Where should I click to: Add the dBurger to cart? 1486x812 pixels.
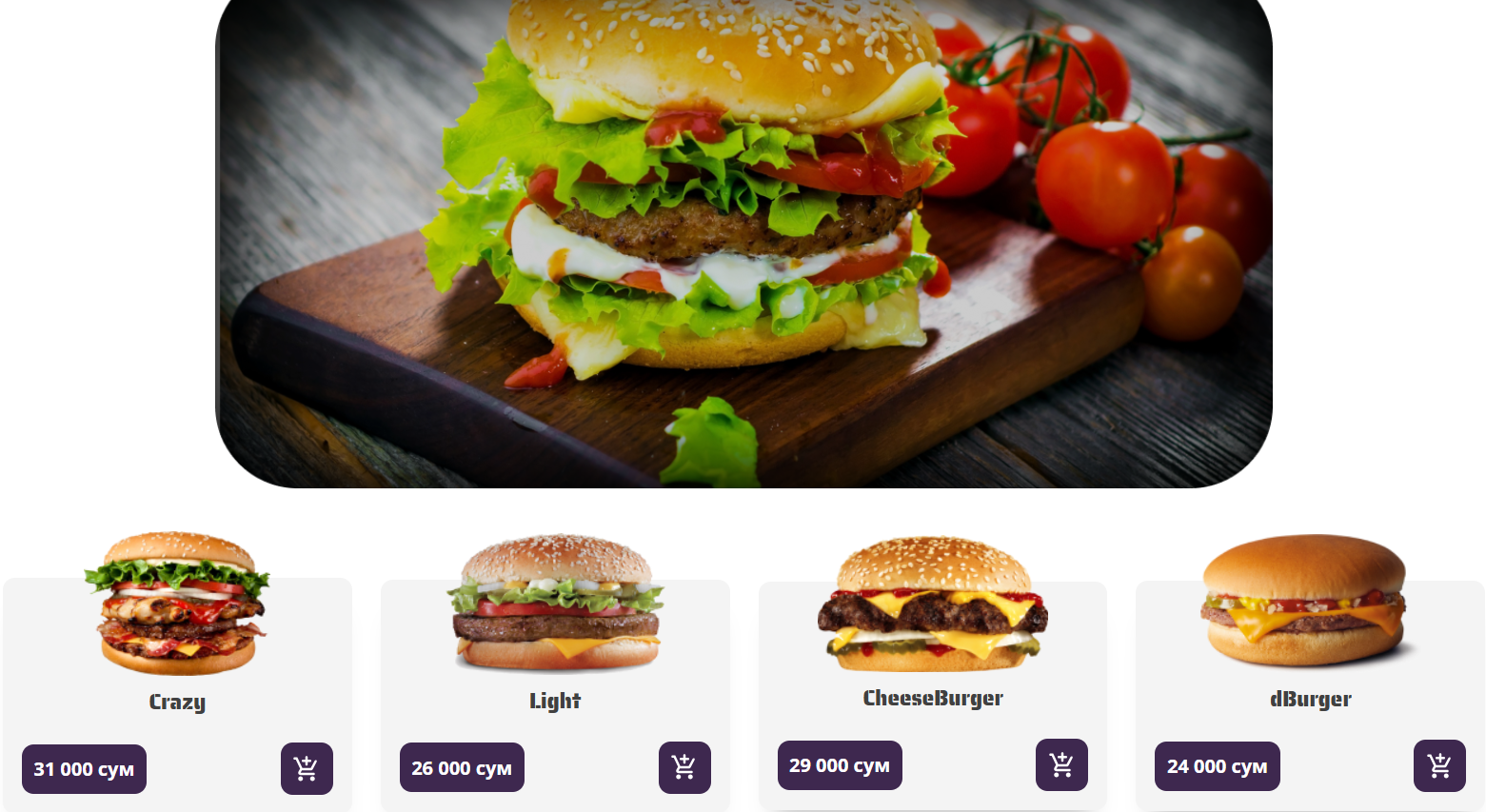click(x=1439, y=765)
